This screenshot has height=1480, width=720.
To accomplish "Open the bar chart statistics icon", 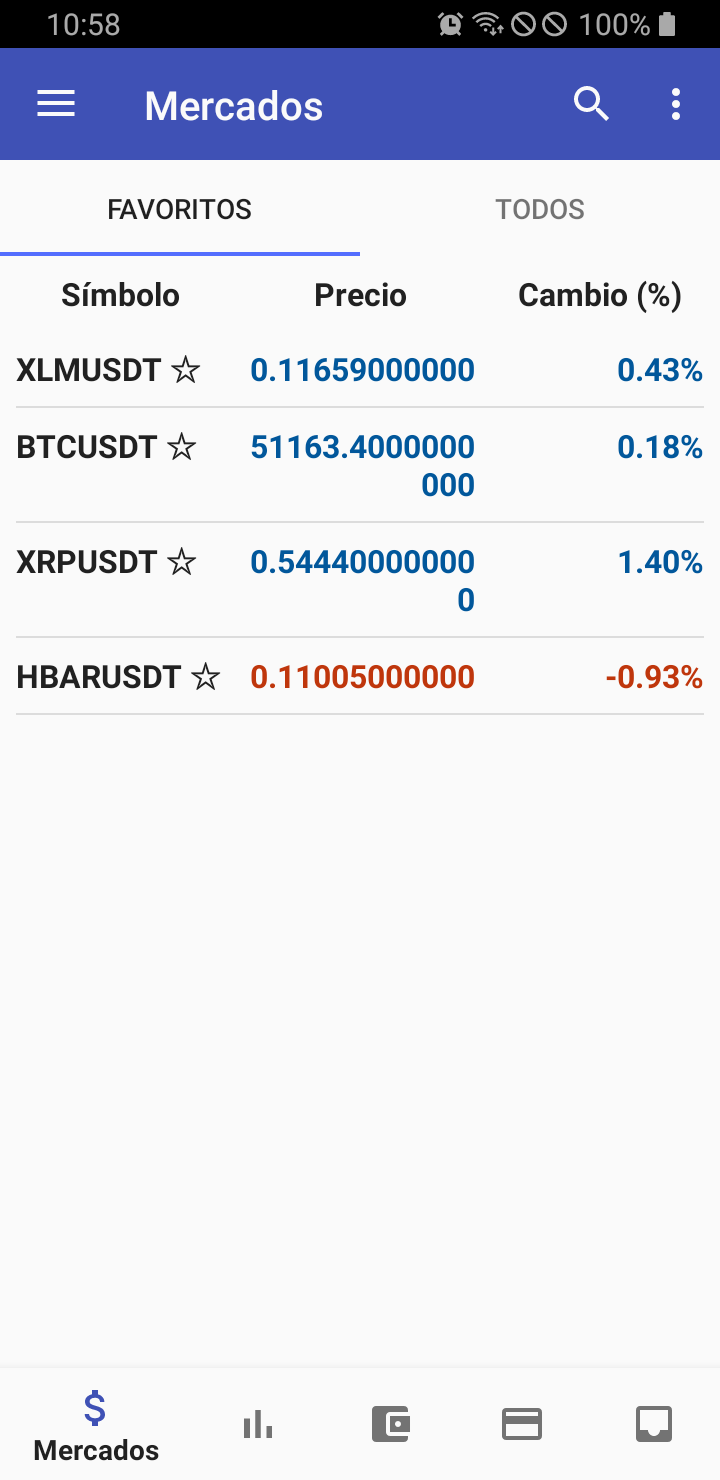I will tap(257, 1423).
